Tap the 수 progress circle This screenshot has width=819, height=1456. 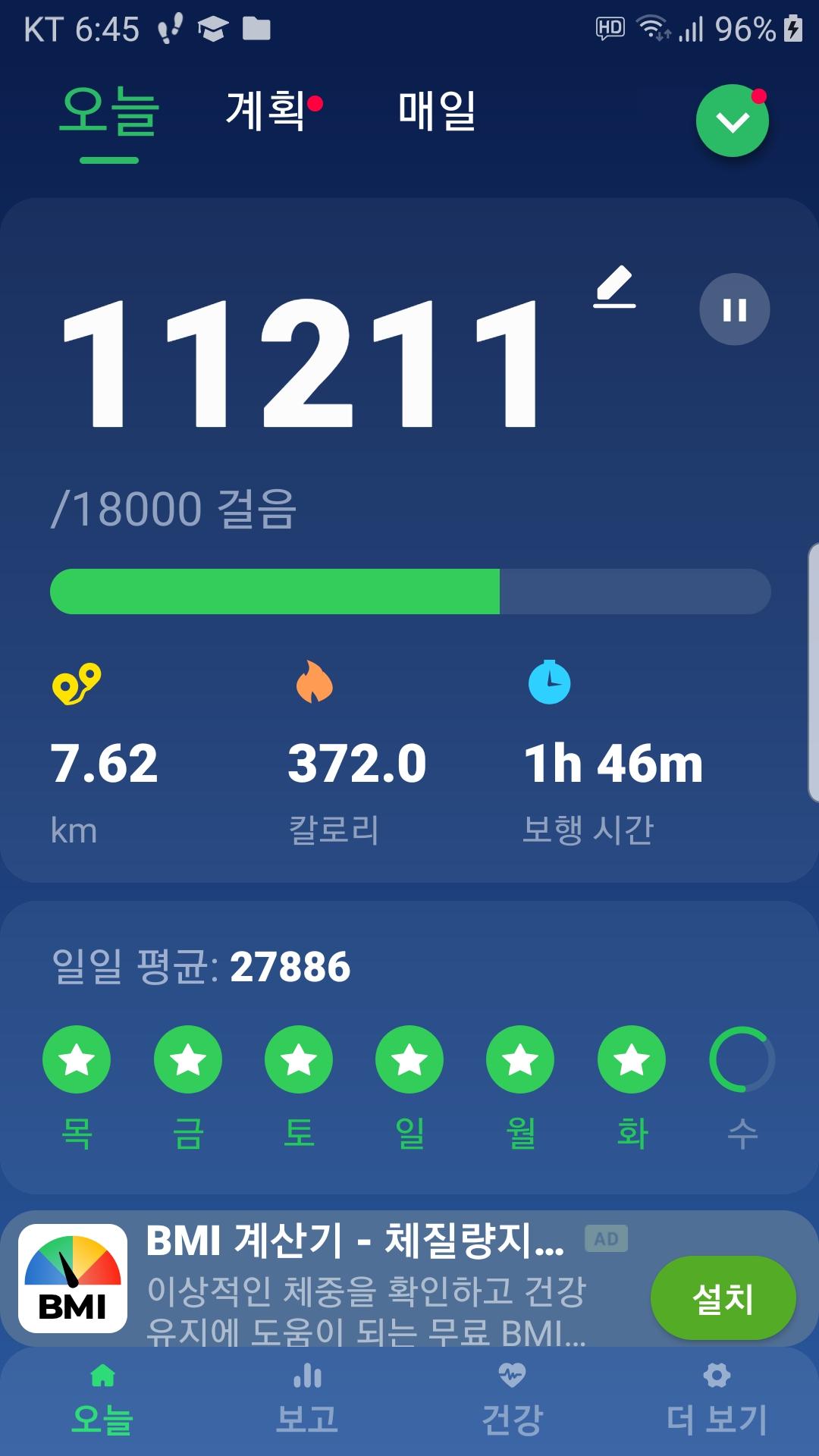(x=742, y=1059)
